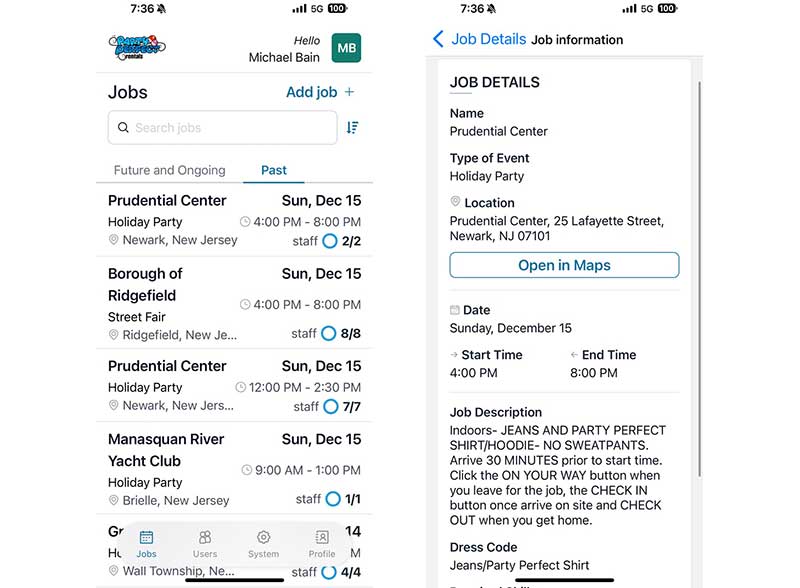800x588 pixels.
Task: Open the Profile tab
Action: [322, 544]
